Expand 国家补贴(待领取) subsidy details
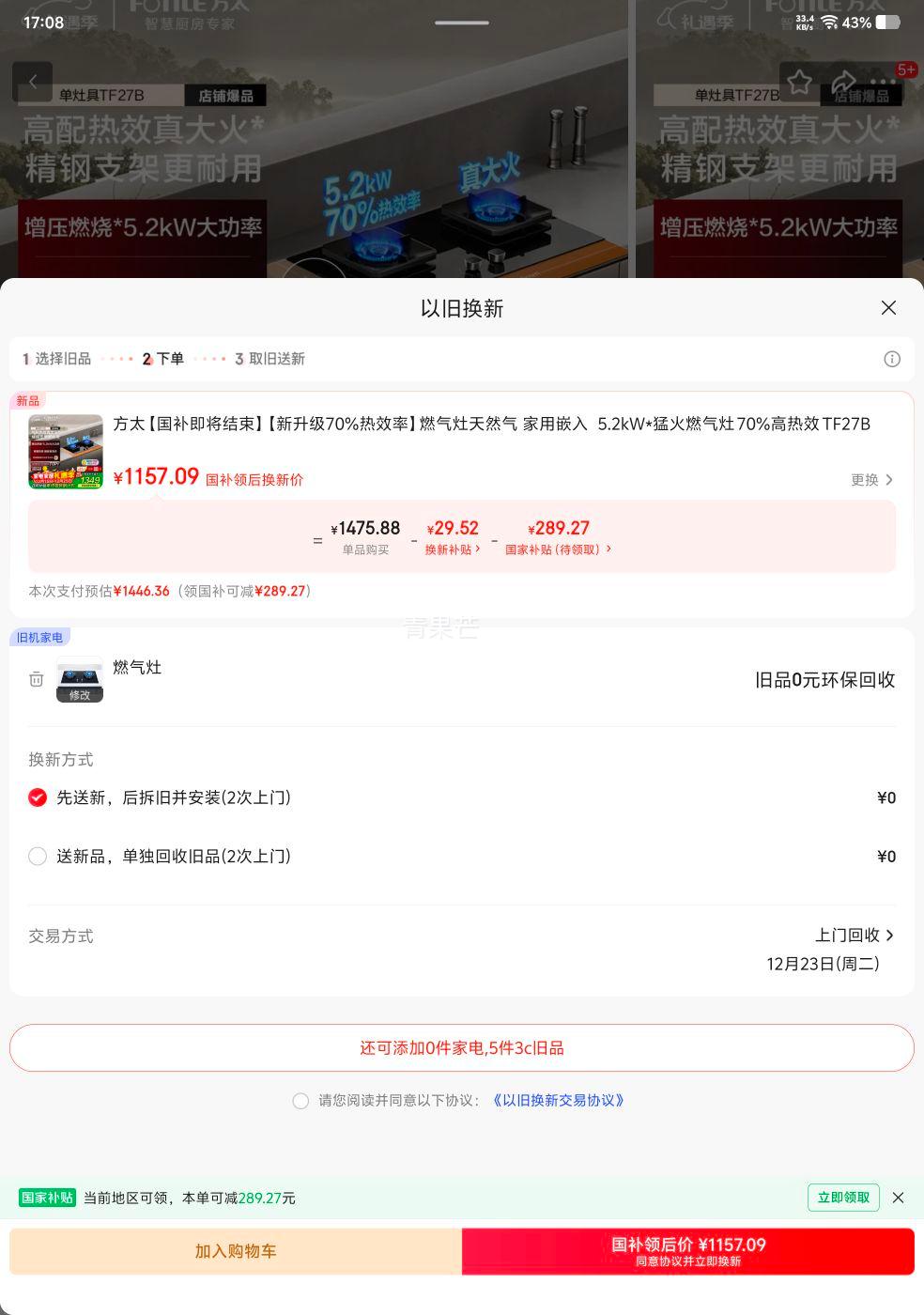The width and height of the screenshot is (924, 1315). pos(559,549)
